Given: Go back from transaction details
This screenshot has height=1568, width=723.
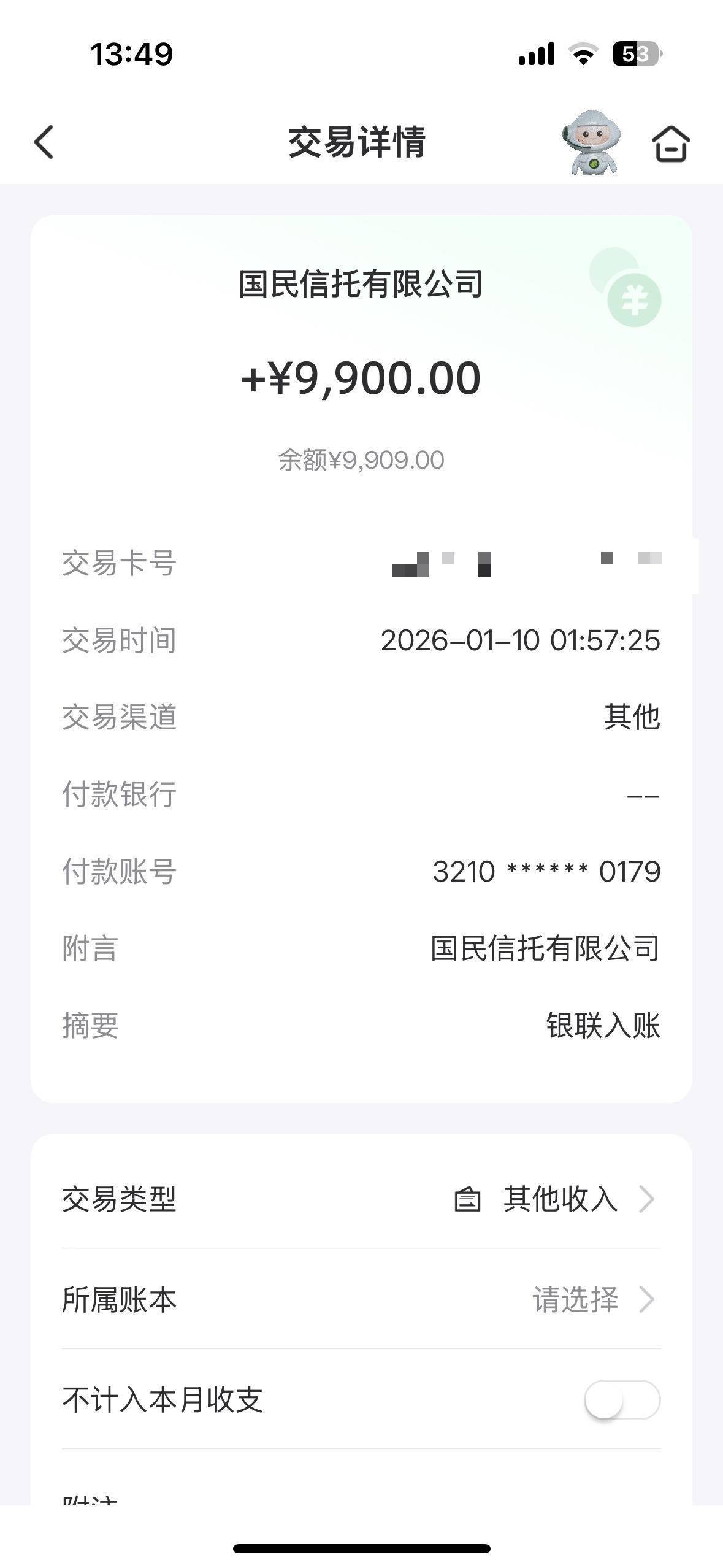Looking at the screenshot, I should click(x=44, y=142).
